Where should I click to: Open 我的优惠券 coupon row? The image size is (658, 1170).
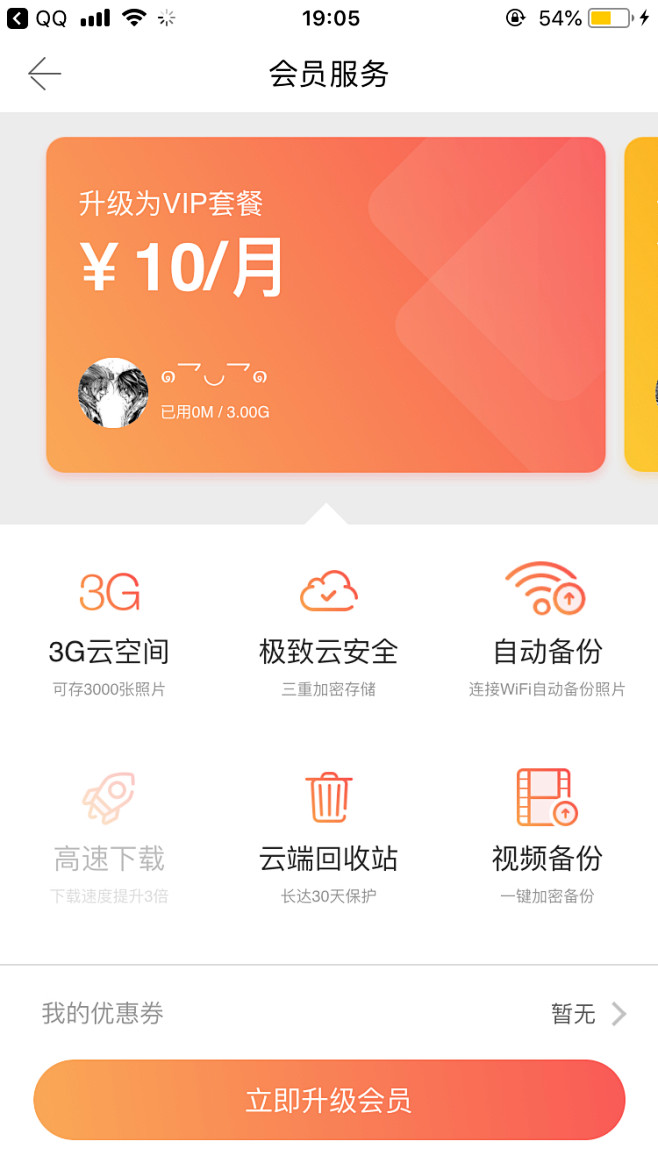tap(329, 1014)
